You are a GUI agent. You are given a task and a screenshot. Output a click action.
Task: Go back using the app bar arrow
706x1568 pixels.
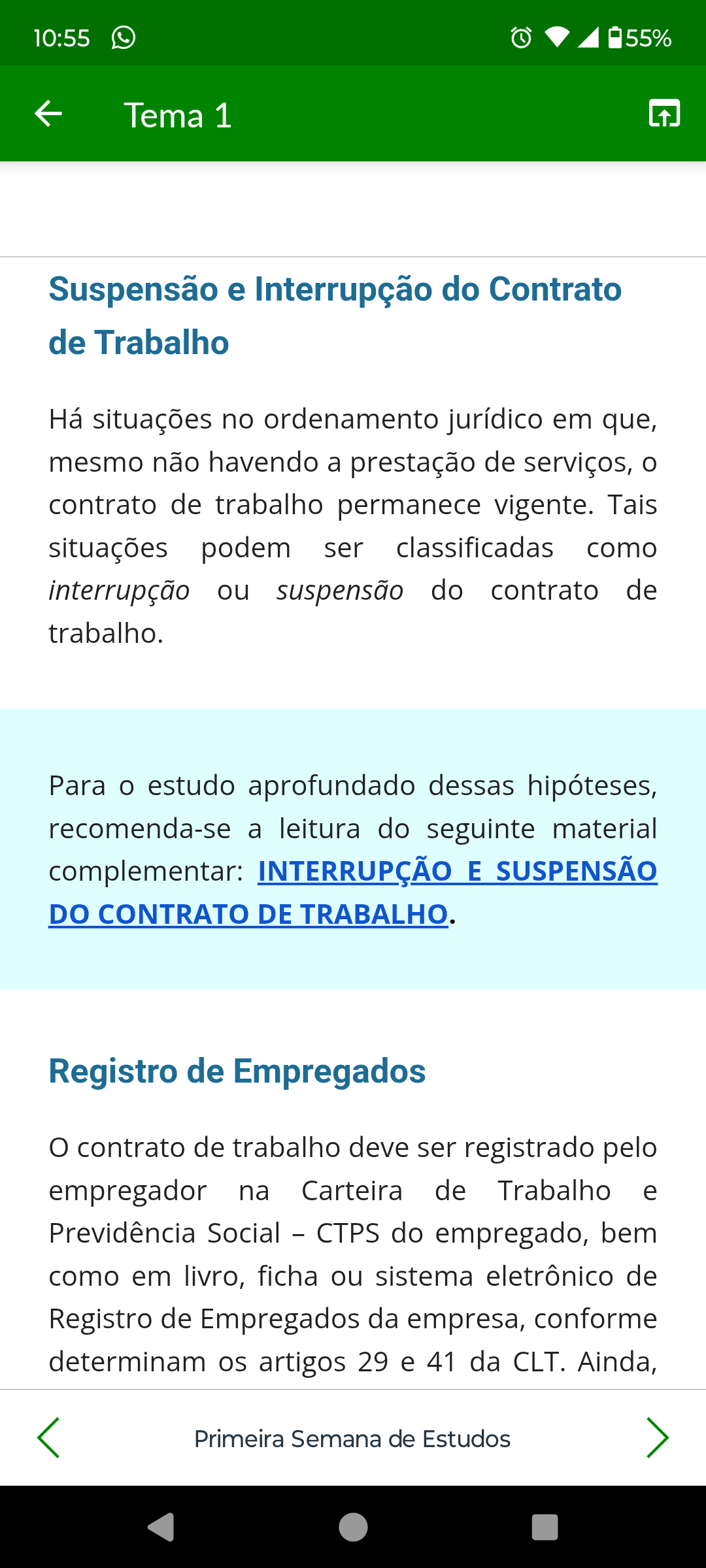[48, 114]
